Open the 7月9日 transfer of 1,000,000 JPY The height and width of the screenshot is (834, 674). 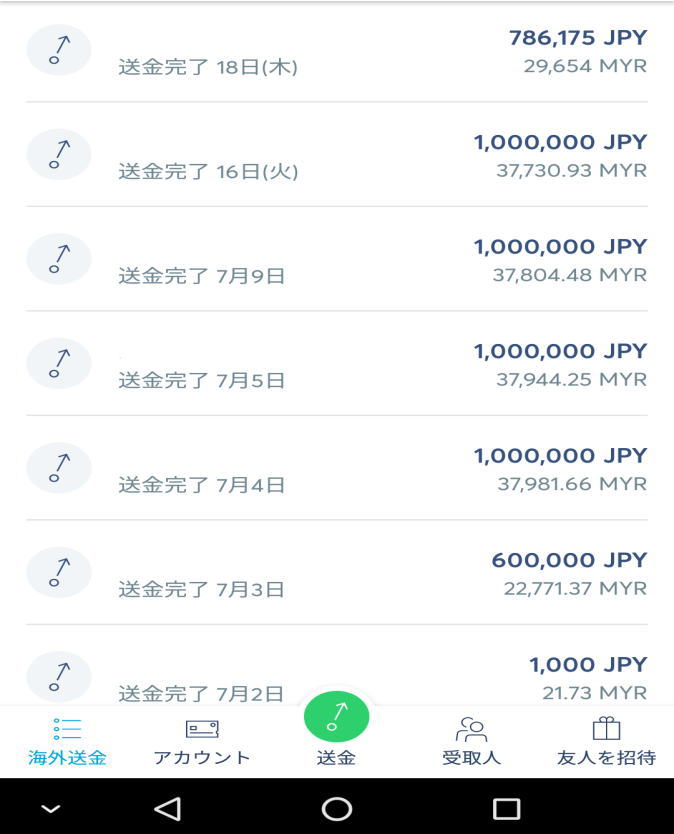coord(336,260)
